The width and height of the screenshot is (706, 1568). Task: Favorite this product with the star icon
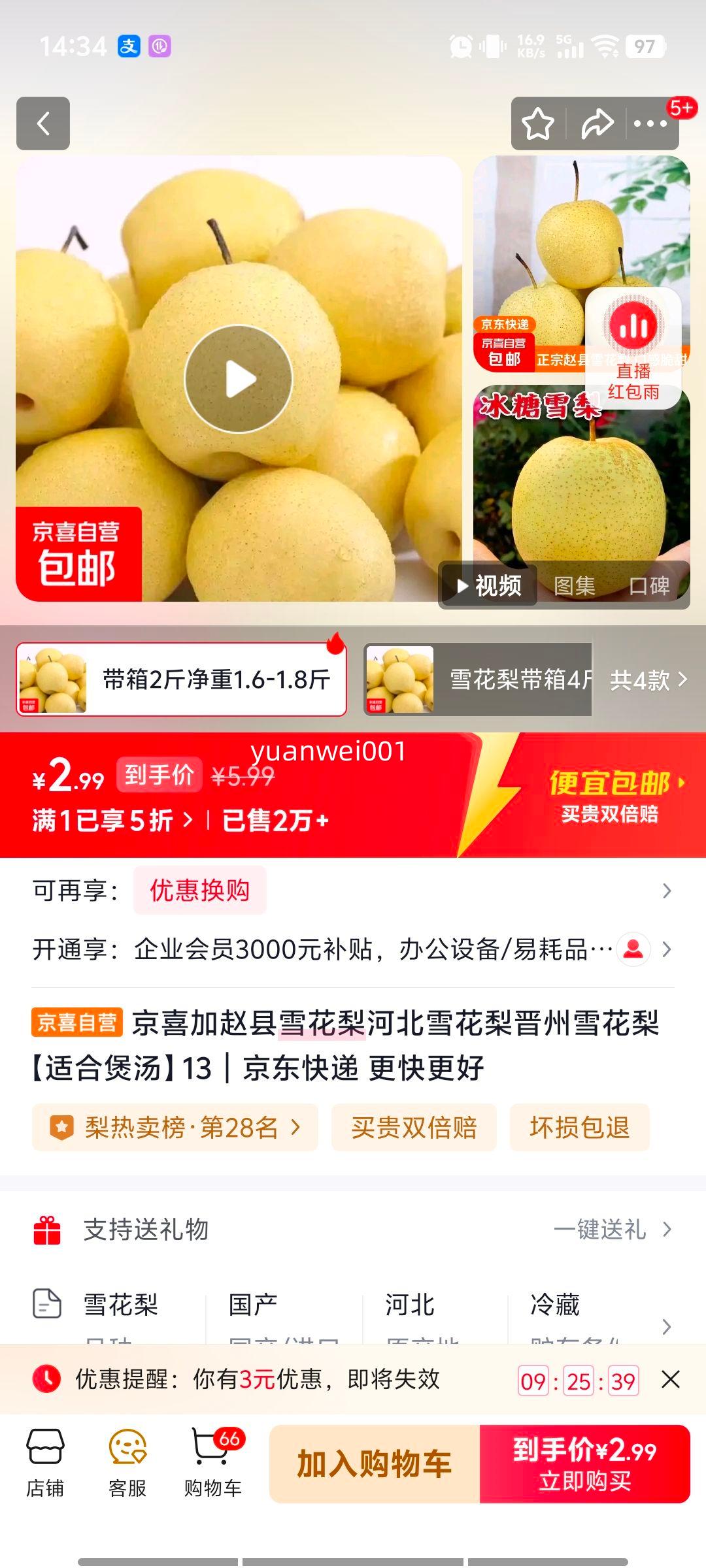[x=537, y=123]
